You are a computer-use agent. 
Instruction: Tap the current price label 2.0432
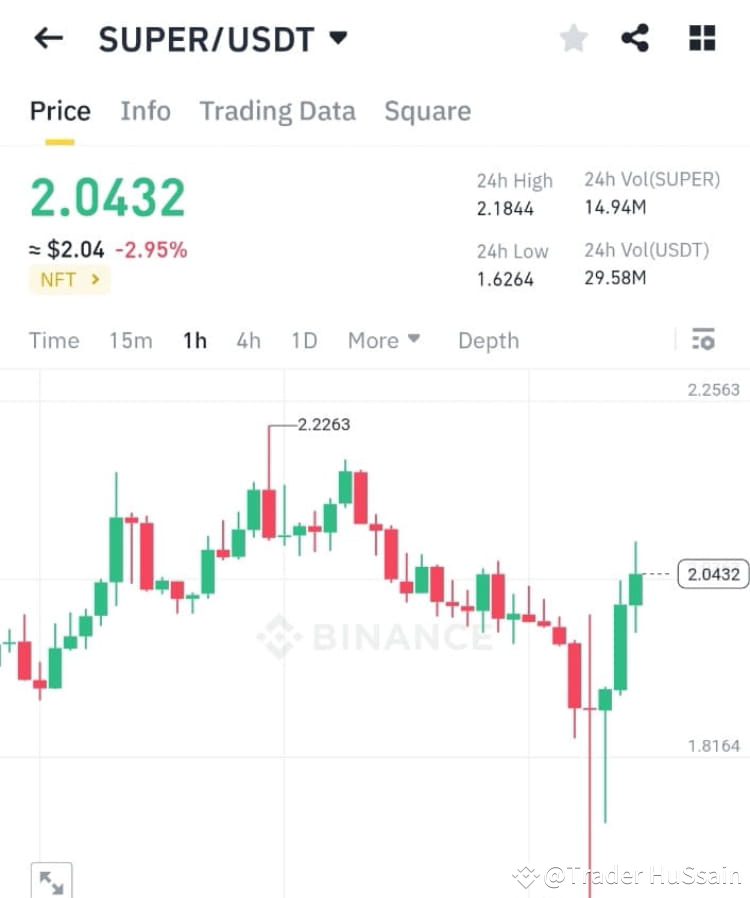click(712, 573)
